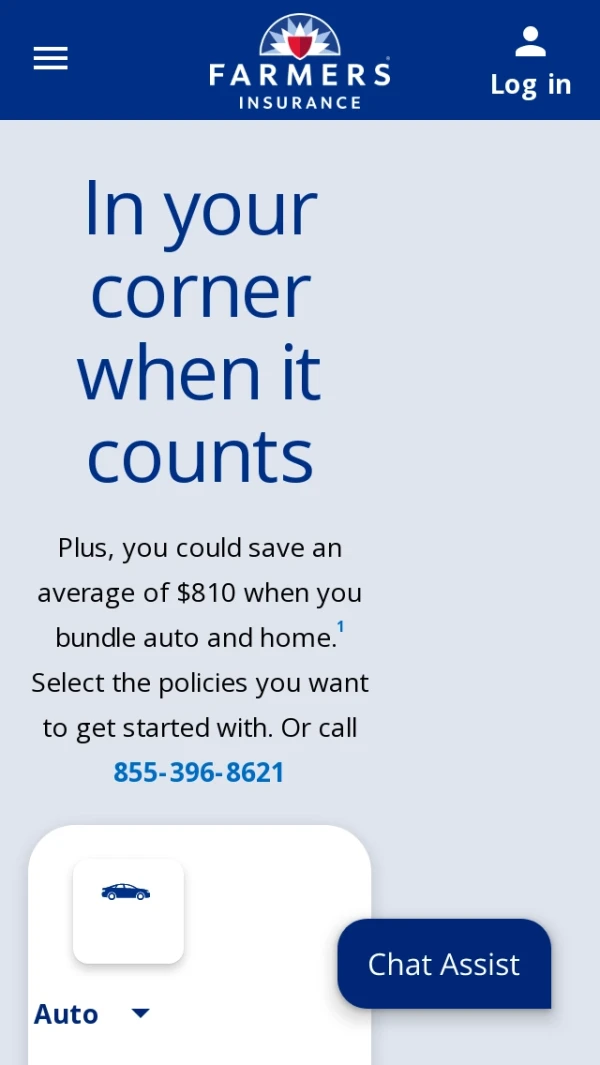
Task: Open the hamburger navigation menu
Action: (x=50, y=59)
